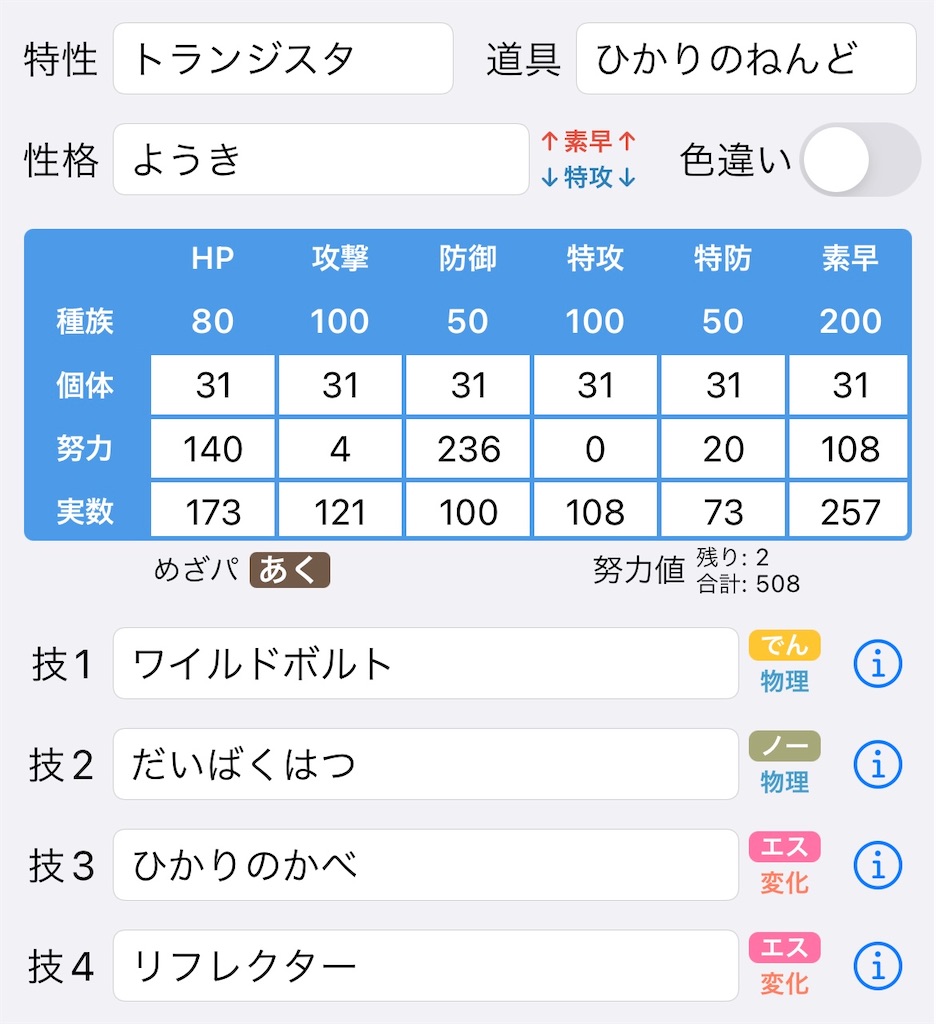Open the 性格 nature selector showing ようき
The height and width of the screenshot is (1024, 936).
(x=320, y=160)
